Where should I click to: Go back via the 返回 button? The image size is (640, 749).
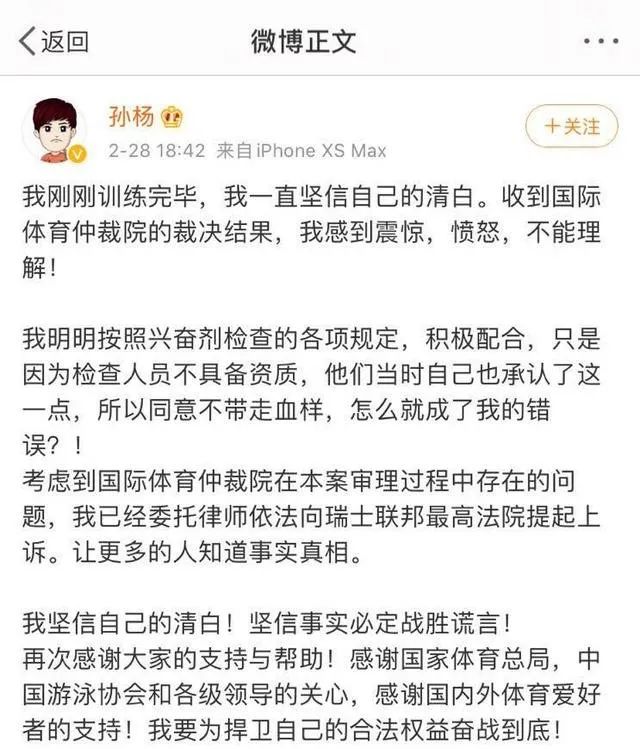[55, 41]
